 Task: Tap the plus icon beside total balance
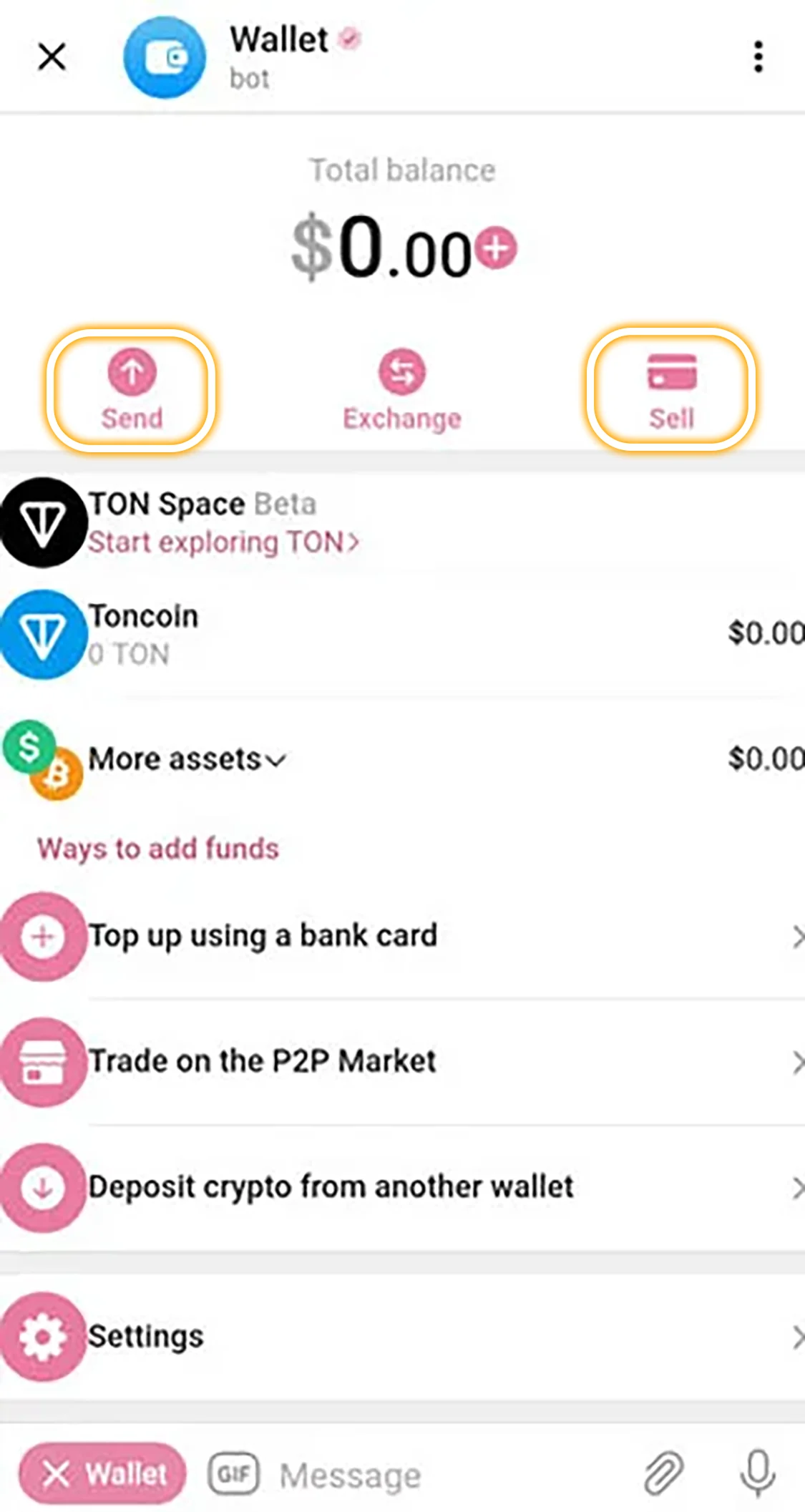497,248
